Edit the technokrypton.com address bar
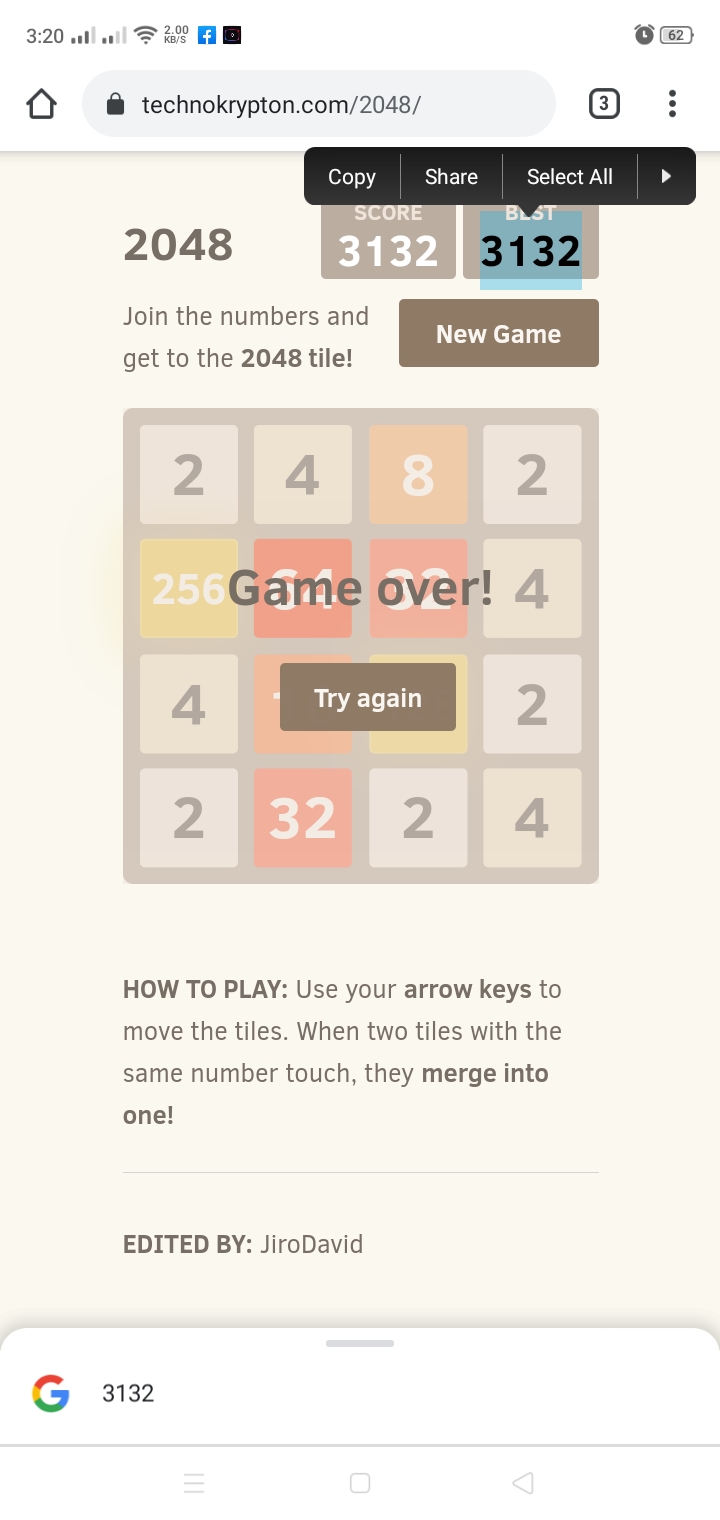Screen dimensions: 720x1520 [318, 104]
